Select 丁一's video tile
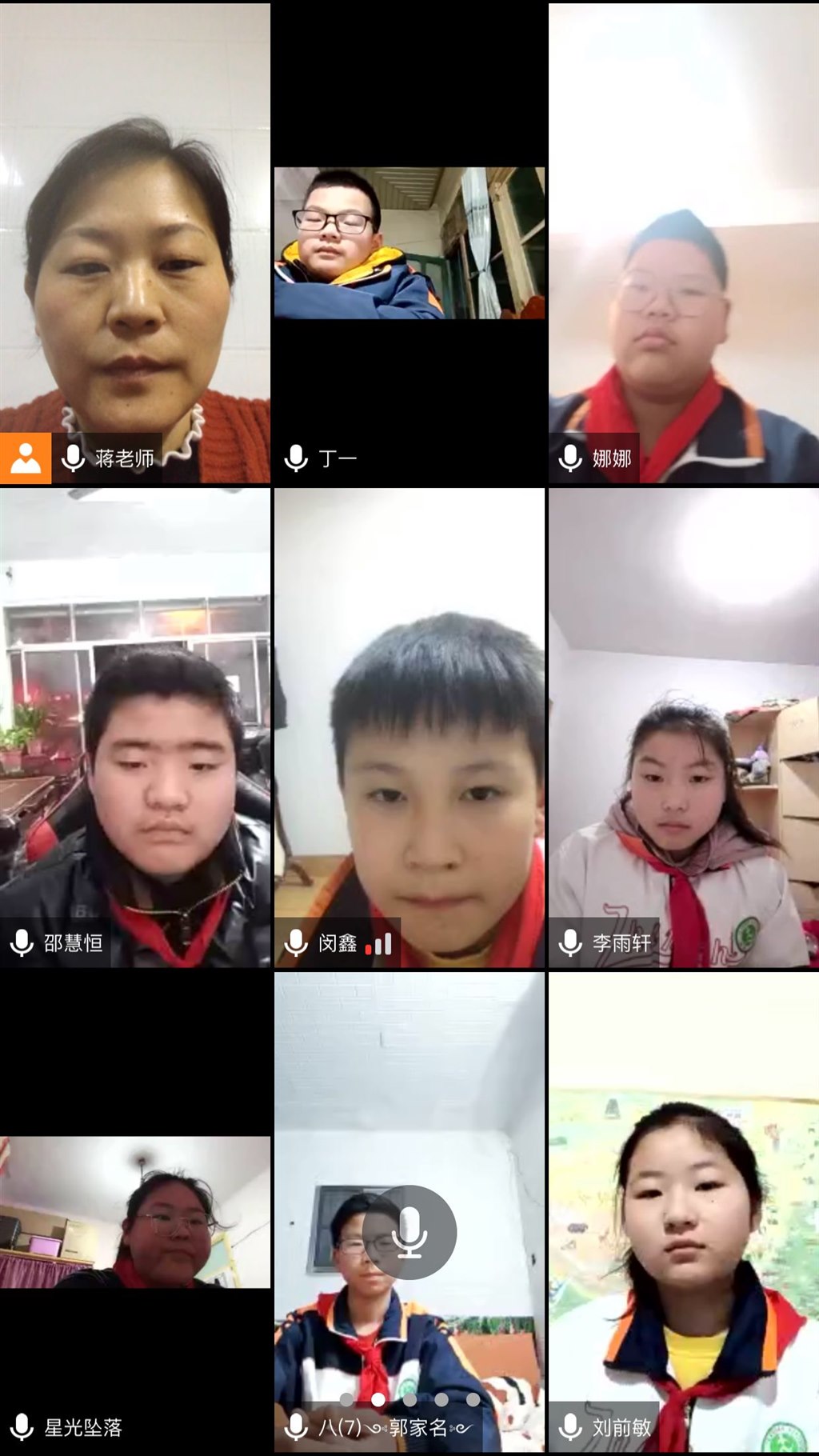The image size is (819, 1456). point(409,242)
